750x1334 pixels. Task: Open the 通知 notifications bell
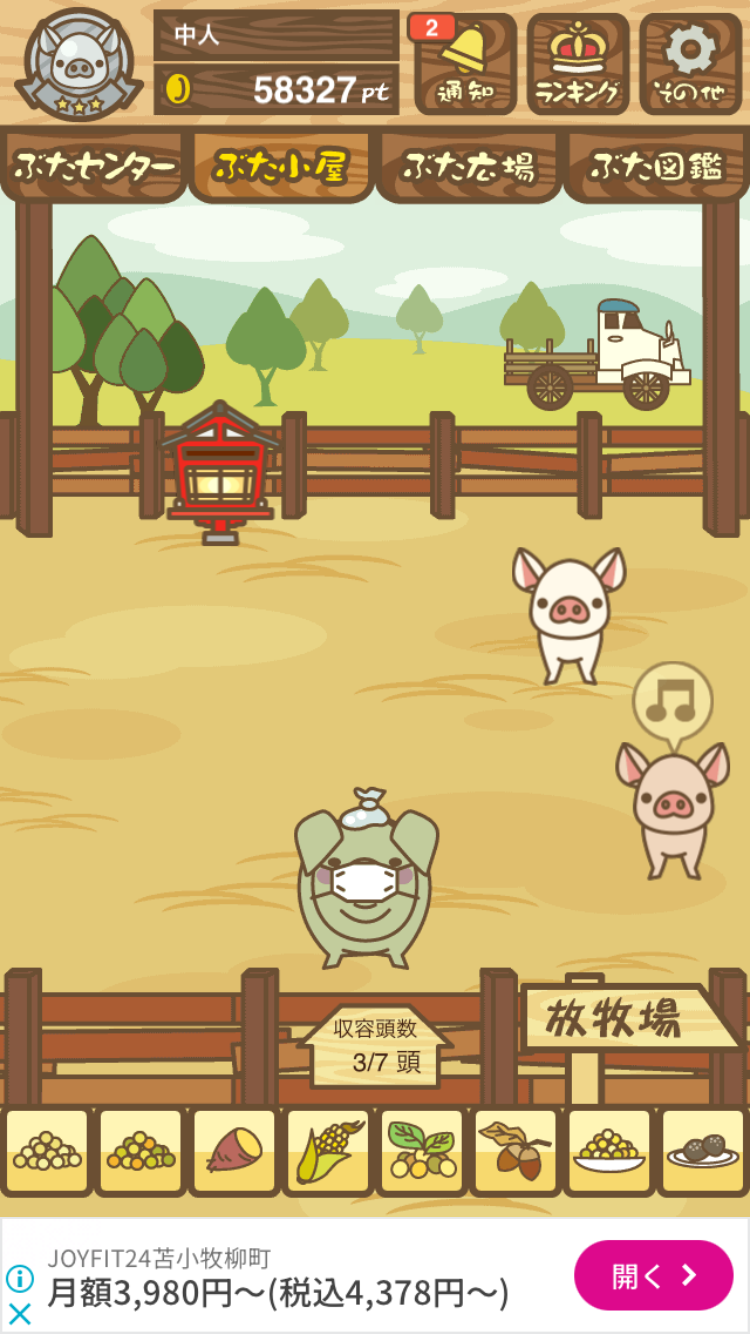tap(465, 64)
